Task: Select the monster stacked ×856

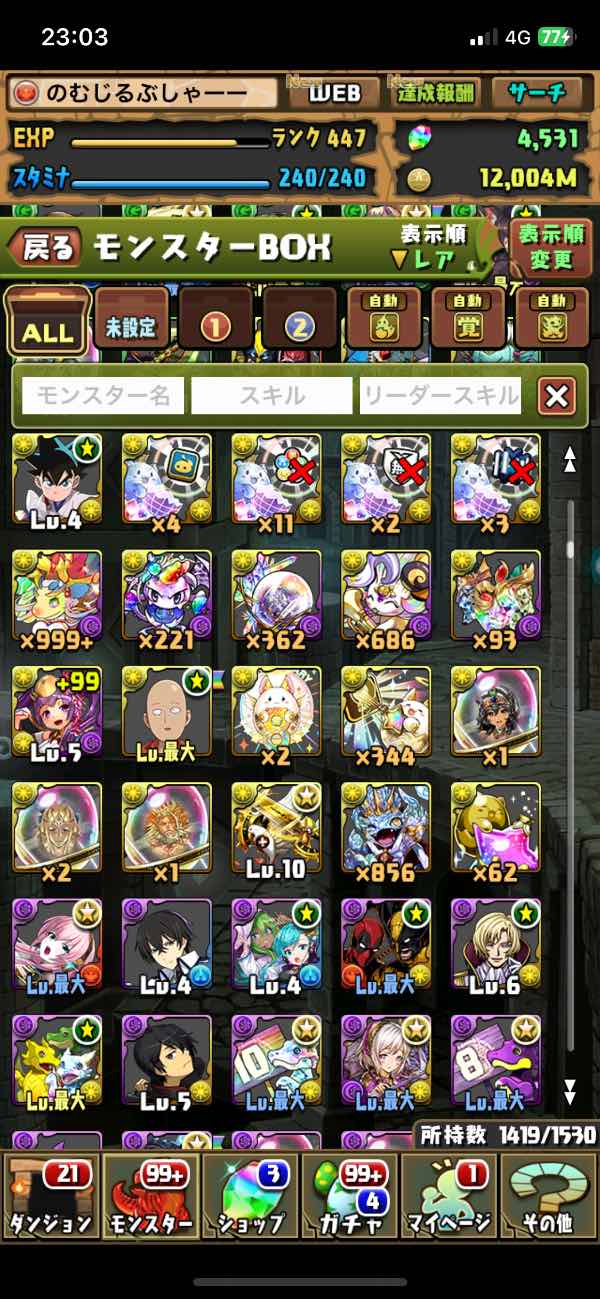Action: point(386,828)
